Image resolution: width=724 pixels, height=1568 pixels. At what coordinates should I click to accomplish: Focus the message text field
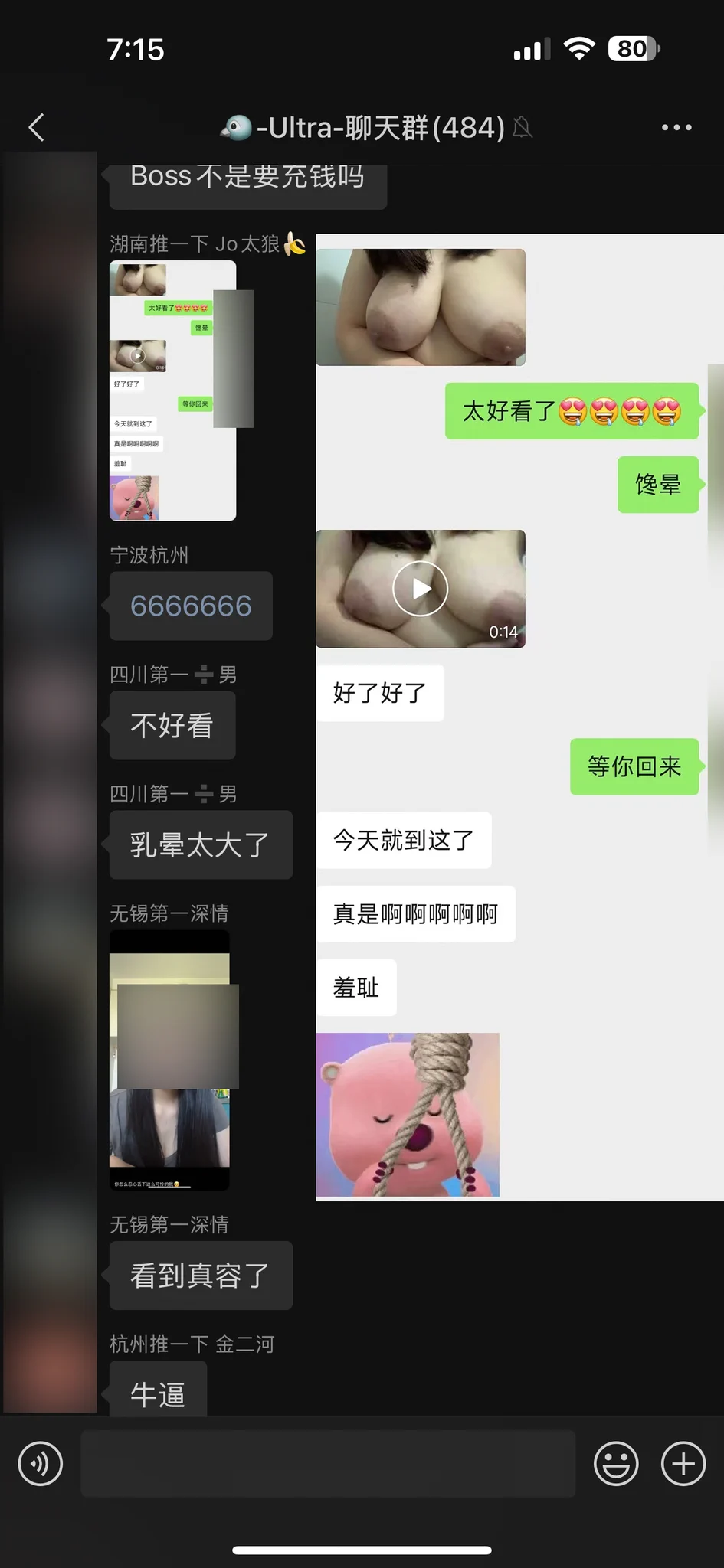coord(328,1463)
